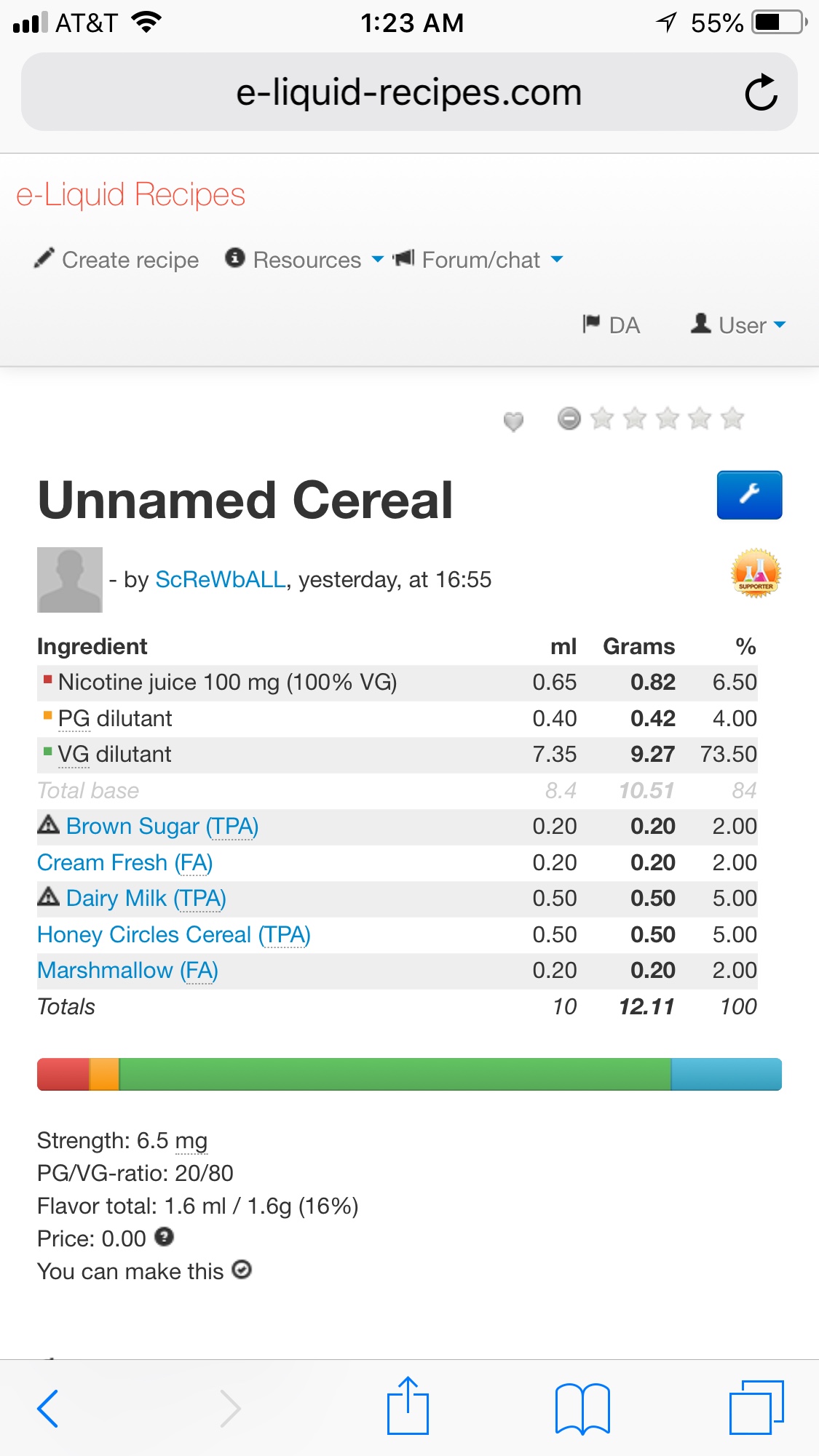This screenshot has width=819, height=1456.
Task: Open Brown Sugar (TPA) flavor page
Action: 162,827
